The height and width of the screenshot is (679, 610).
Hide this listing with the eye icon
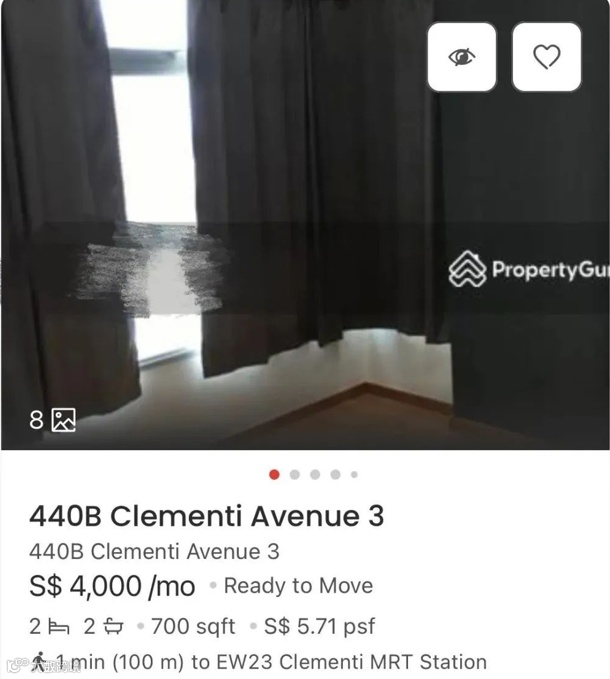coord(462,58)
